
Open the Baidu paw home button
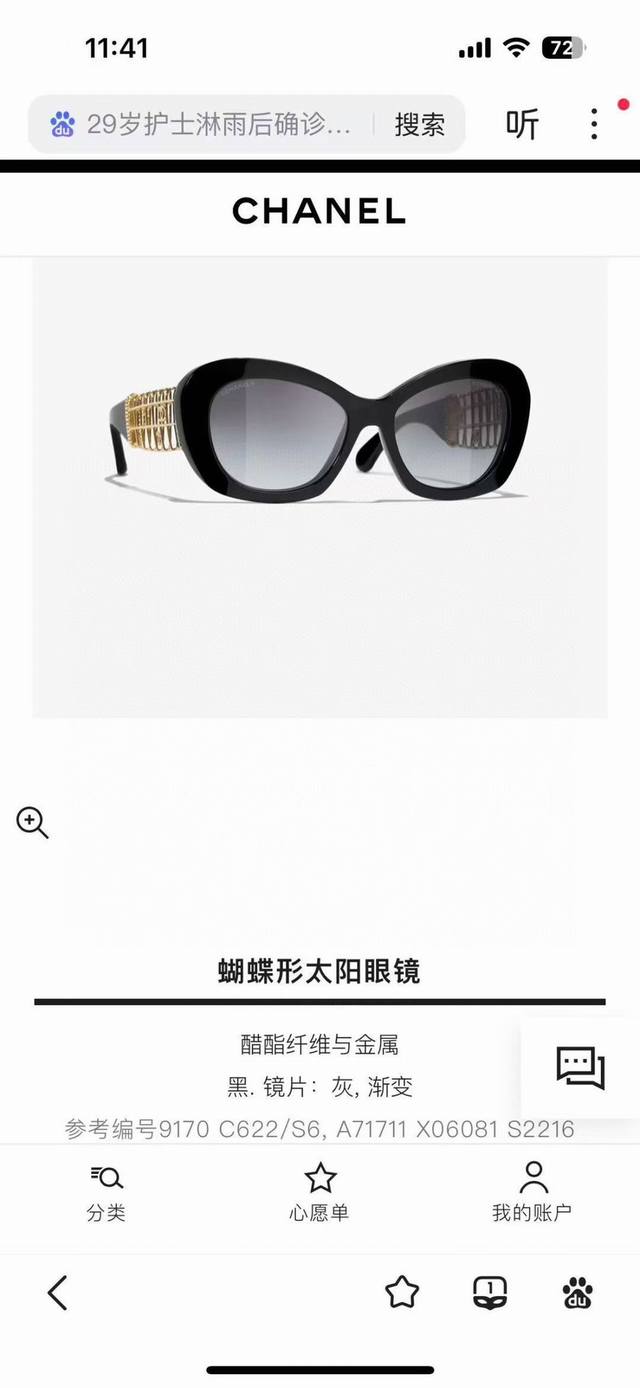(x=578, y=1293)
